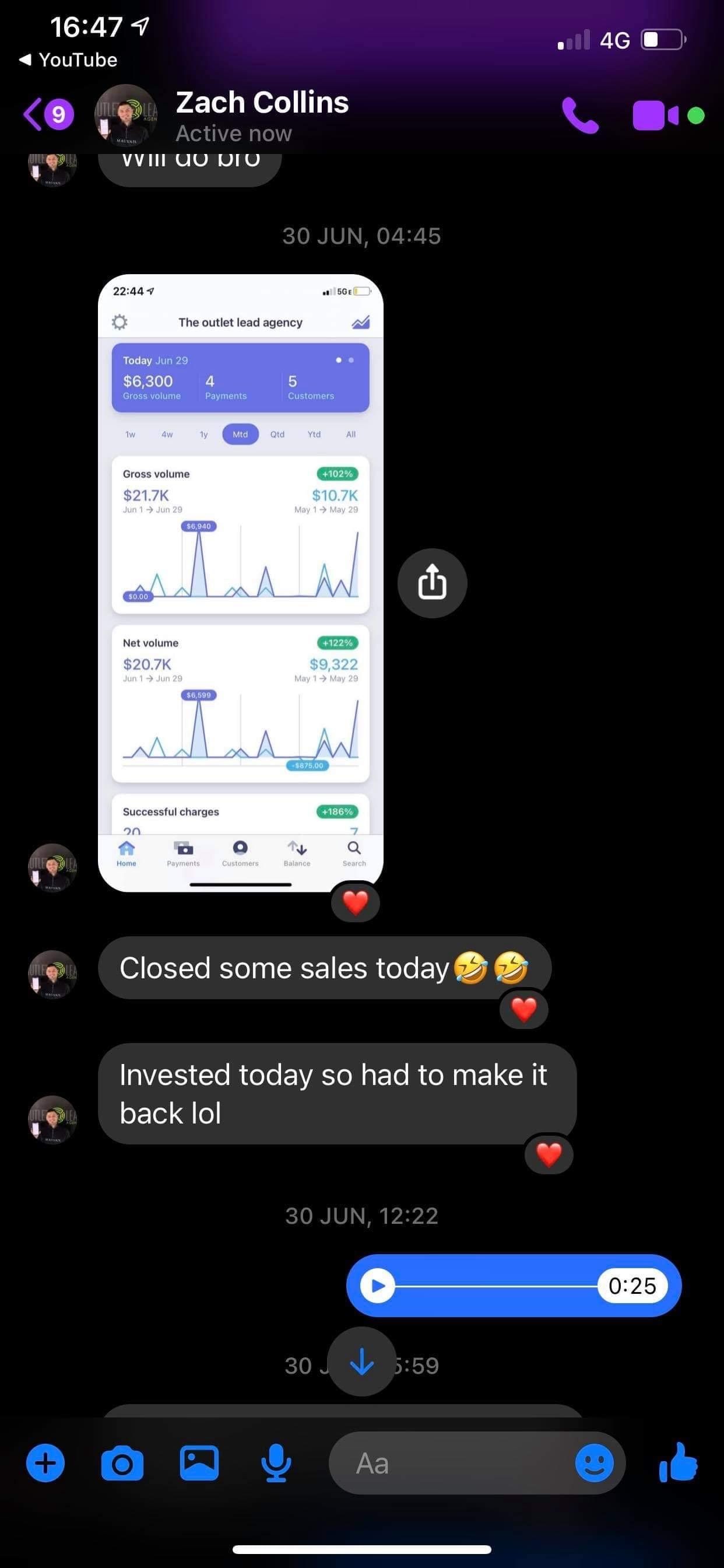The width and height of the screenshot is (724, 1568).
Task: View heart reaction on "Closed some sales today"
Action: [524, 1009]
